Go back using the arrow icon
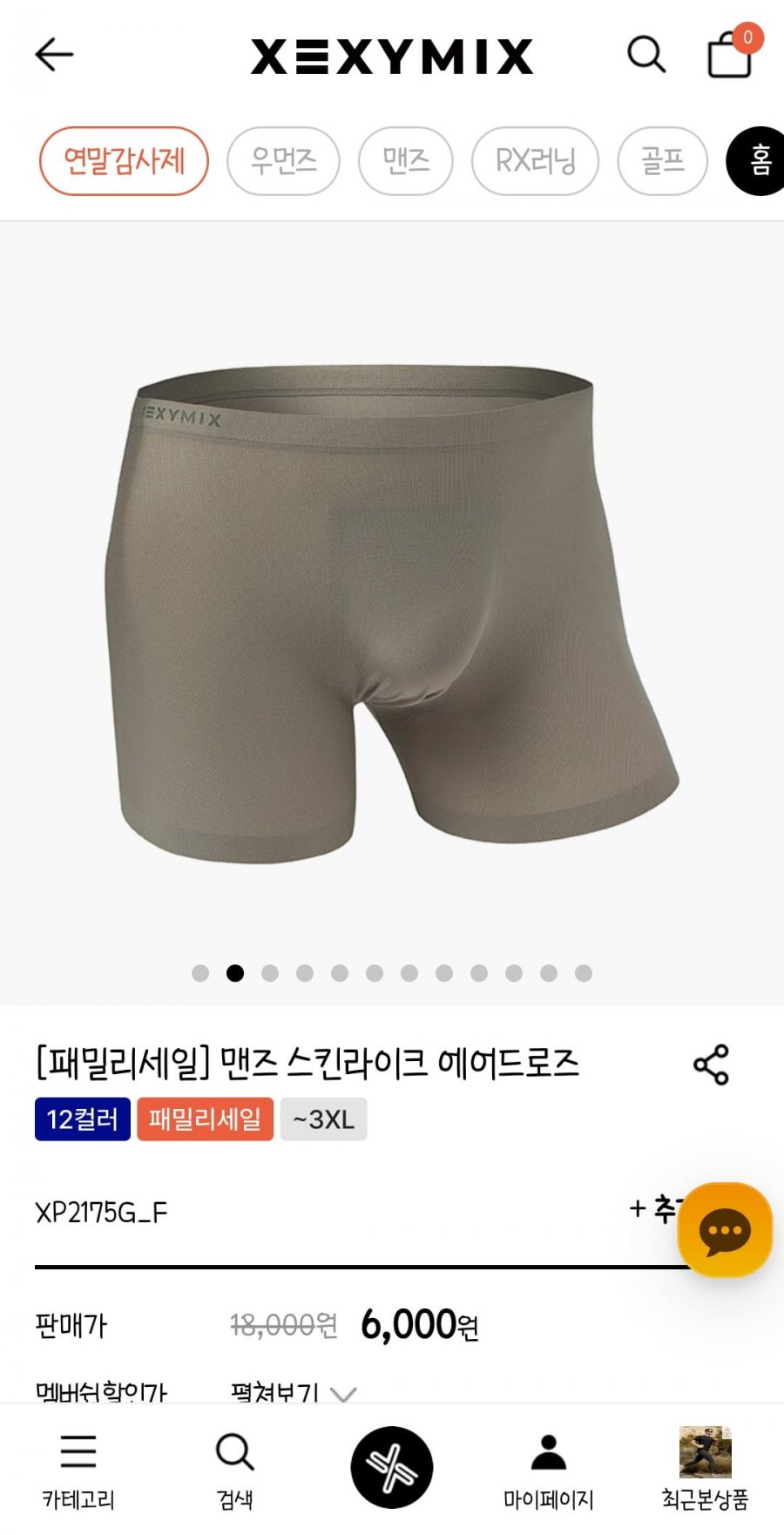This screenshot has width=784, height=1535. [54, 55]
